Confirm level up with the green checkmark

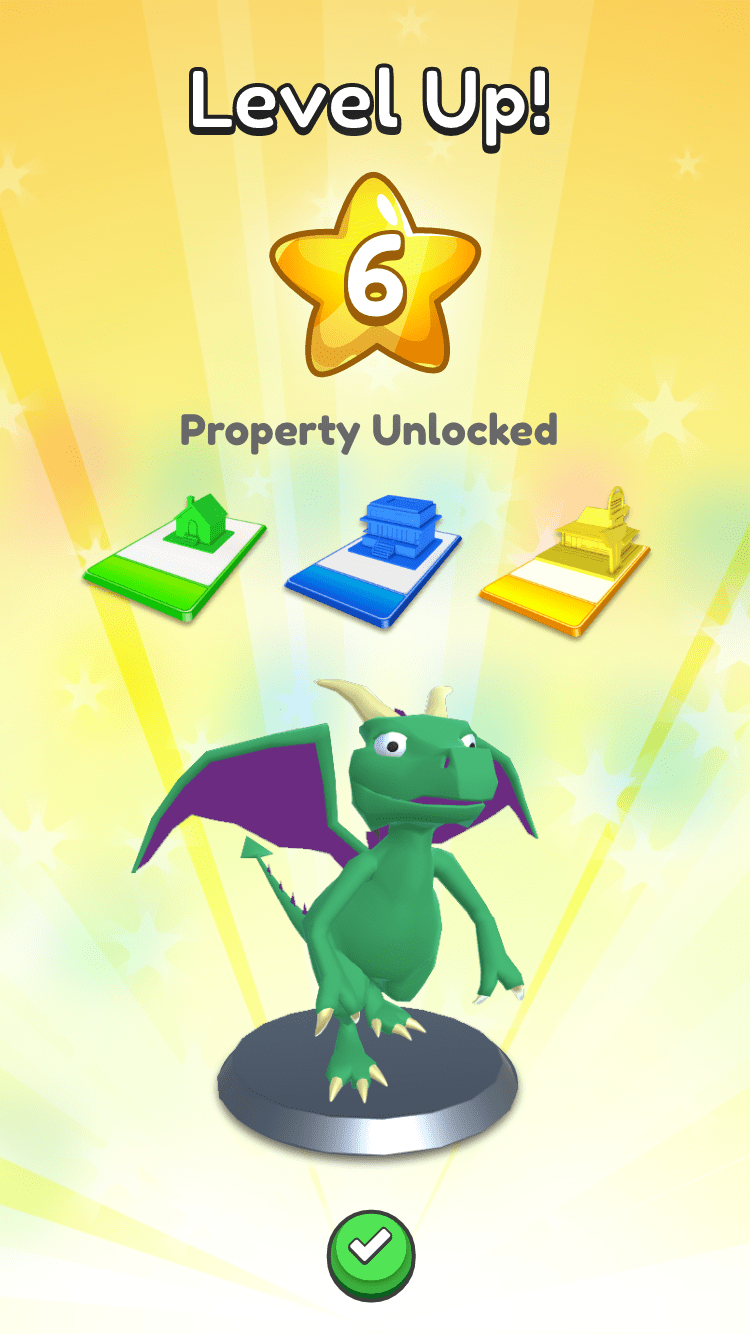[x=371, y=1255]
